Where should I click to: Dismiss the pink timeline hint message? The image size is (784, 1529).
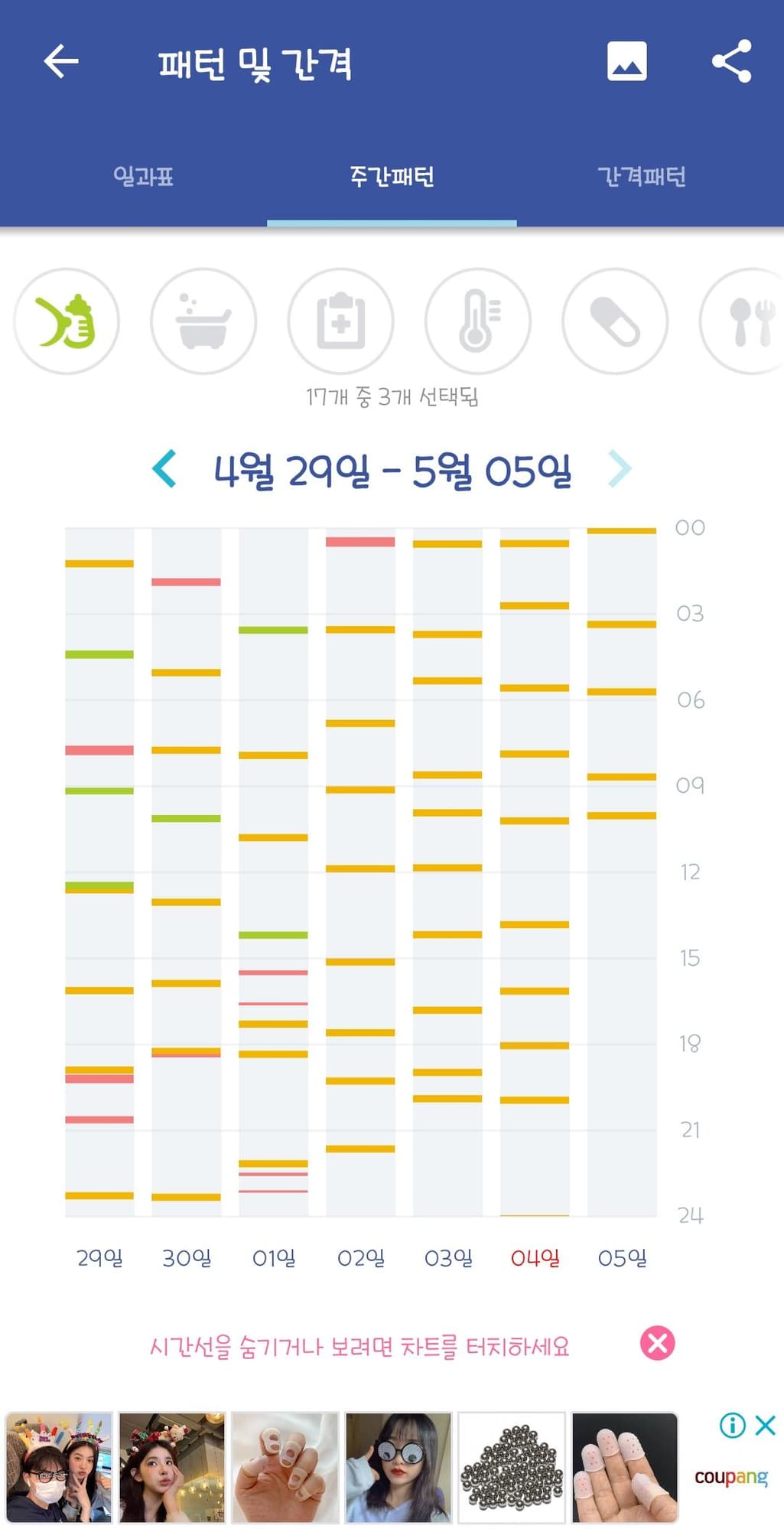pyautogui.click(x=657, y=1343)
